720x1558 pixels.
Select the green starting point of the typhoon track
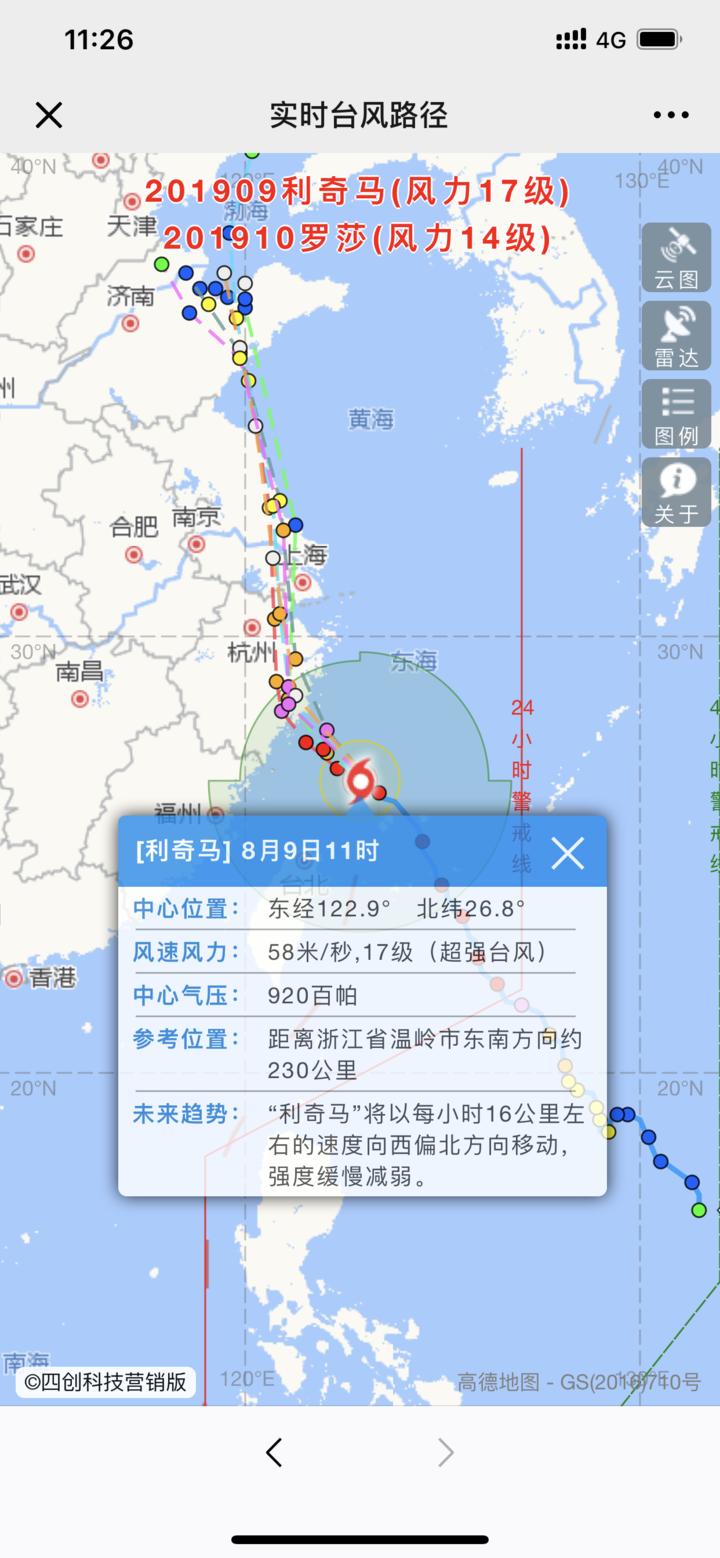pyautogui.click(x=699, y=1210)
